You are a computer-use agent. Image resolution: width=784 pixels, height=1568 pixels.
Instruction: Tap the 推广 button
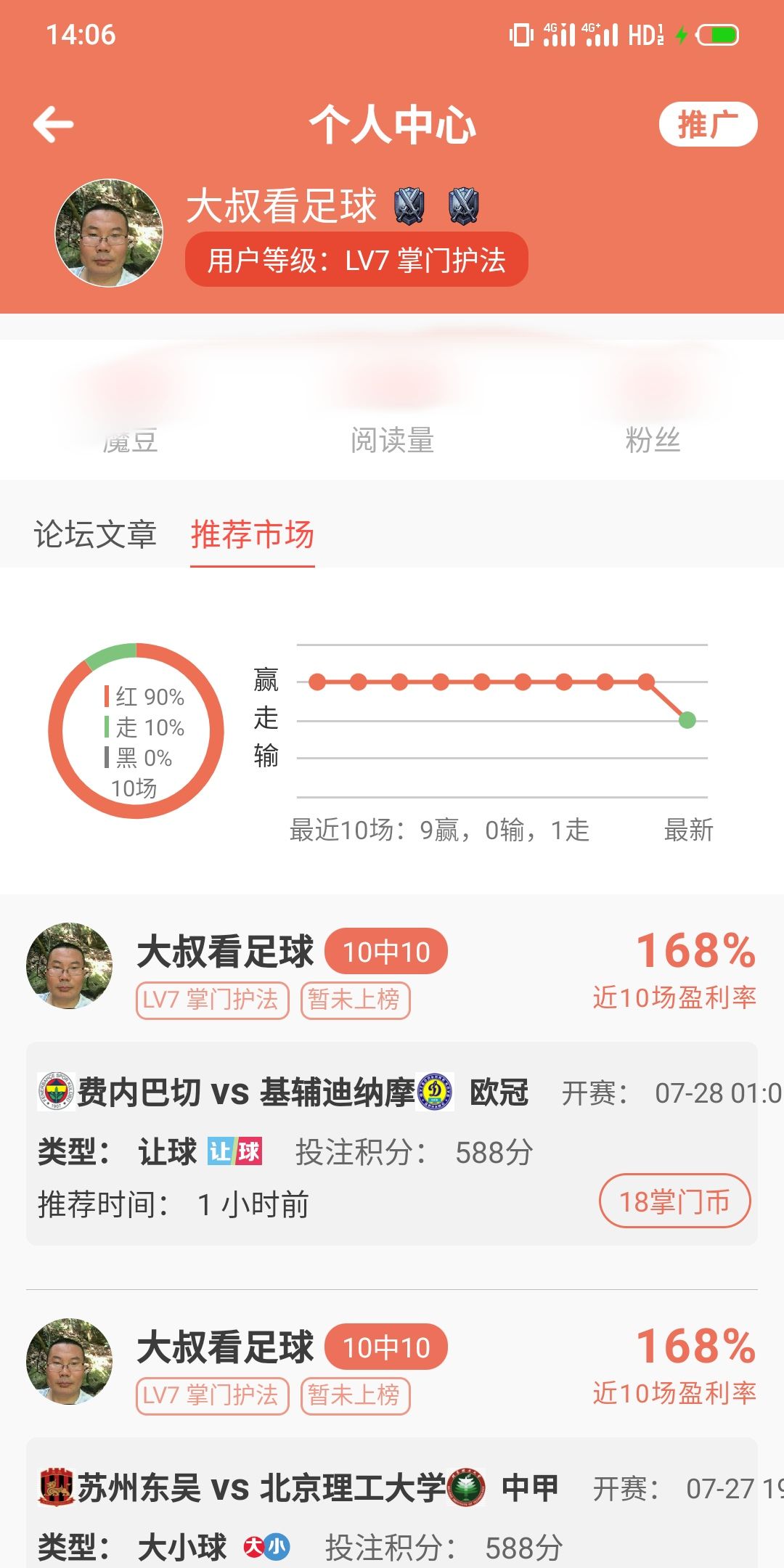point(707,125)
